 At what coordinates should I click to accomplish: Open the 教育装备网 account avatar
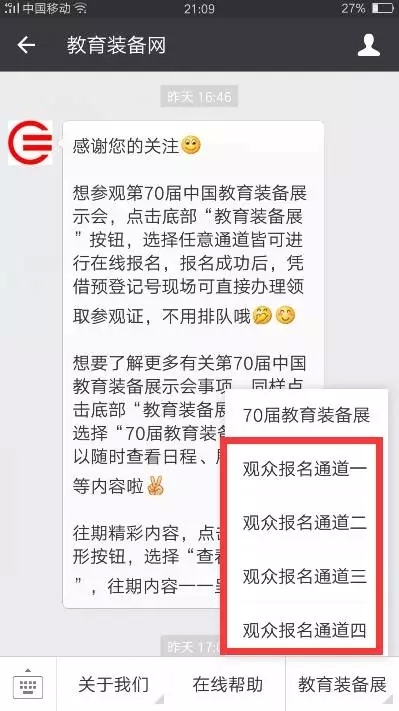30,142
